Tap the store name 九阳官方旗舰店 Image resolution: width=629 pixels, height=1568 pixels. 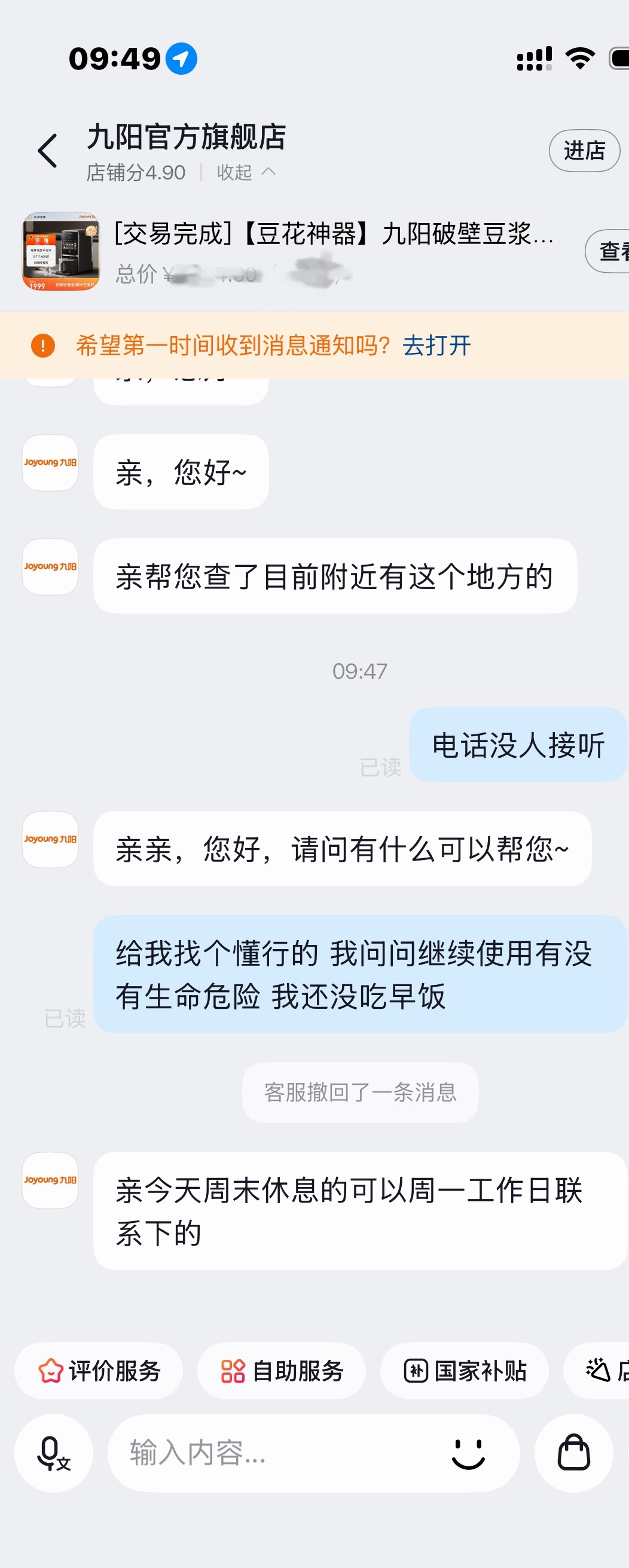186,139
